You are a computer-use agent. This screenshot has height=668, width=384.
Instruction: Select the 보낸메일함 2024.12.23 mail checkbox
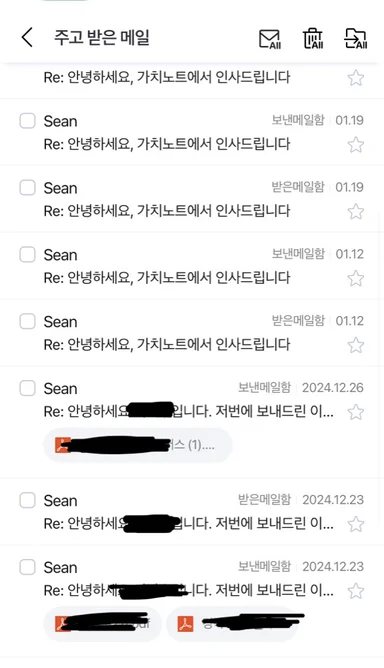pos(27,567)
